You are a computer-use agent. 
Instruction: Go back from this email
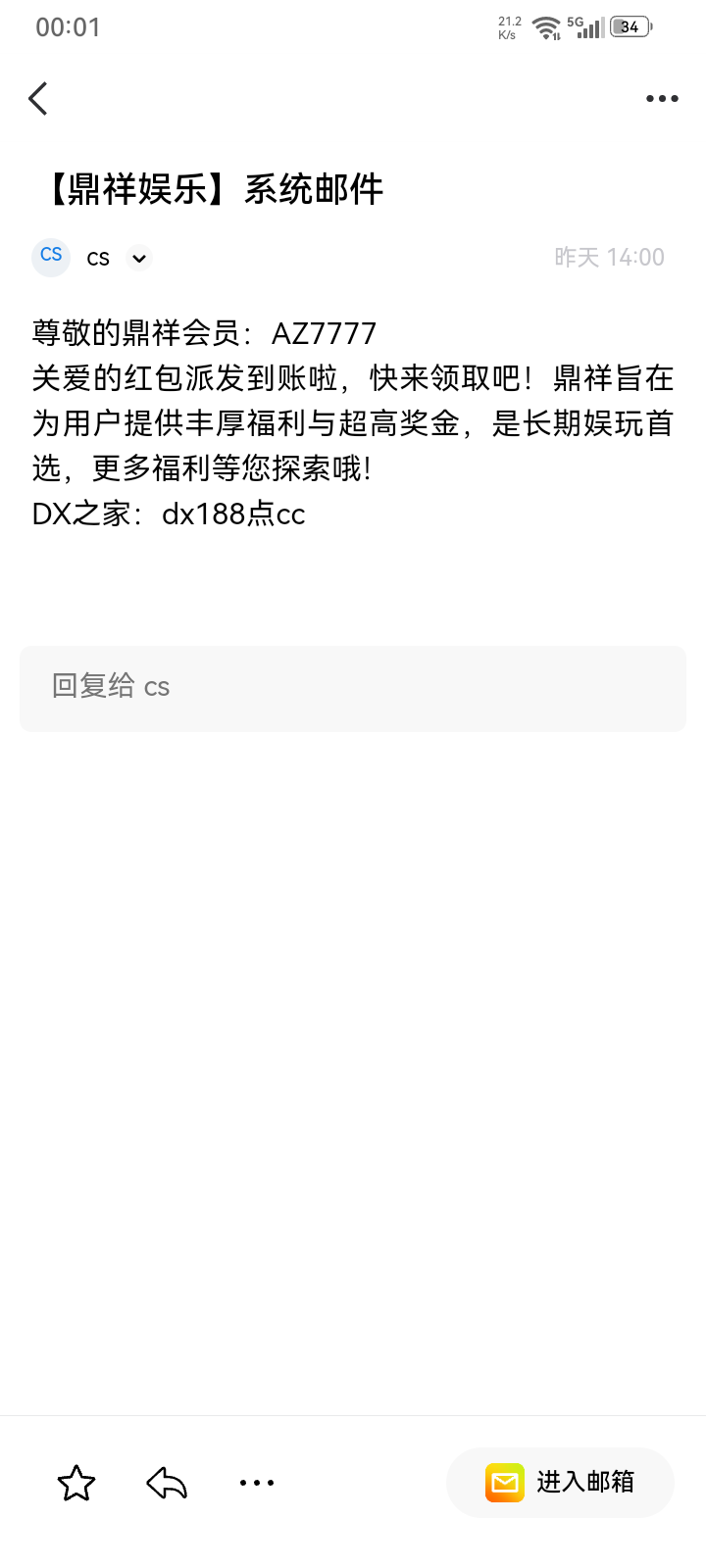coord(38,98)
